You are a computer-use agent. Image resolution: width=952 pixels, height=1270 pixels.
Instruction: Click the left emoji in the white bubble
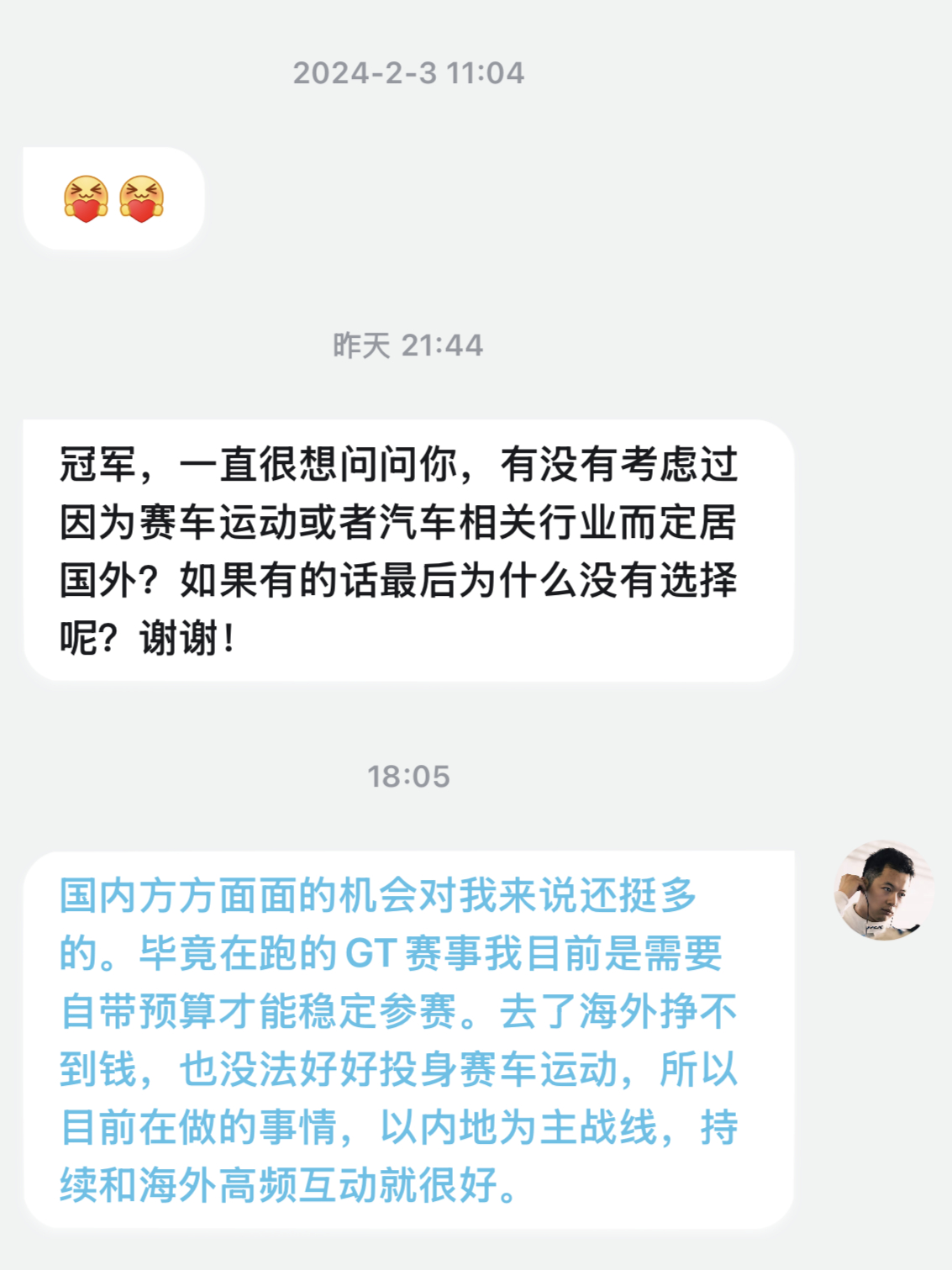tap(87, 200)
